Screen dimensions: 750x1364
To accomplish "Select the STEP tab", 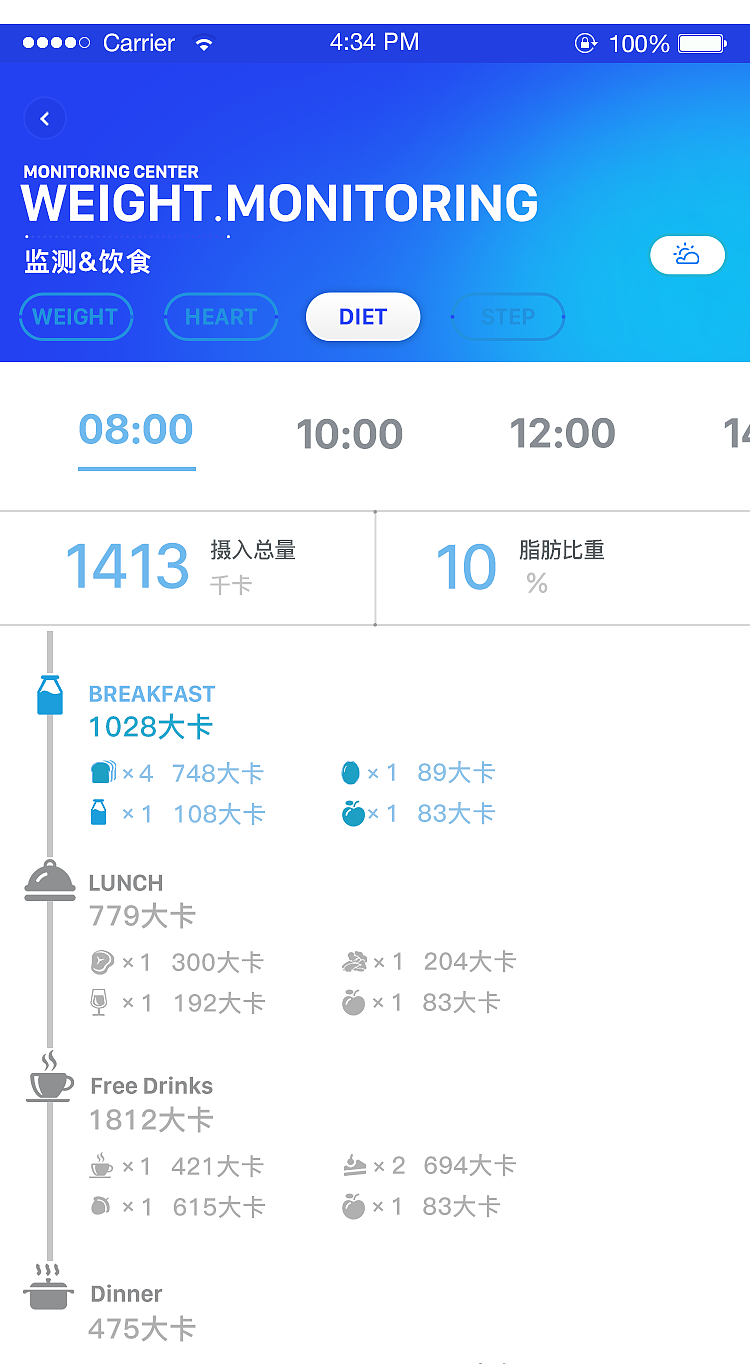I will coord(508,317).
